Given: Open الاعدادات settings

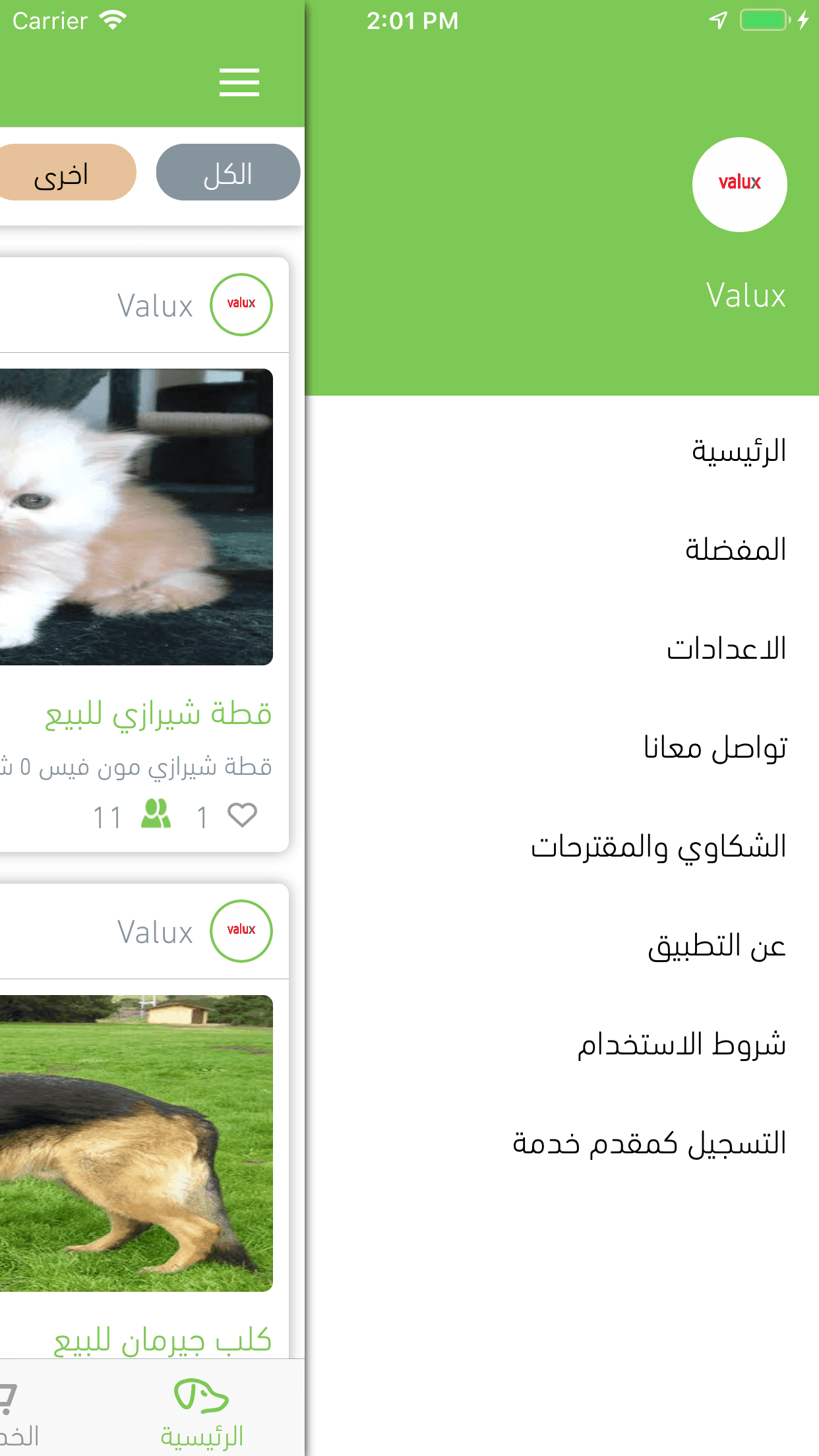Looking at the screenshot, I should [x=726, y=649].
